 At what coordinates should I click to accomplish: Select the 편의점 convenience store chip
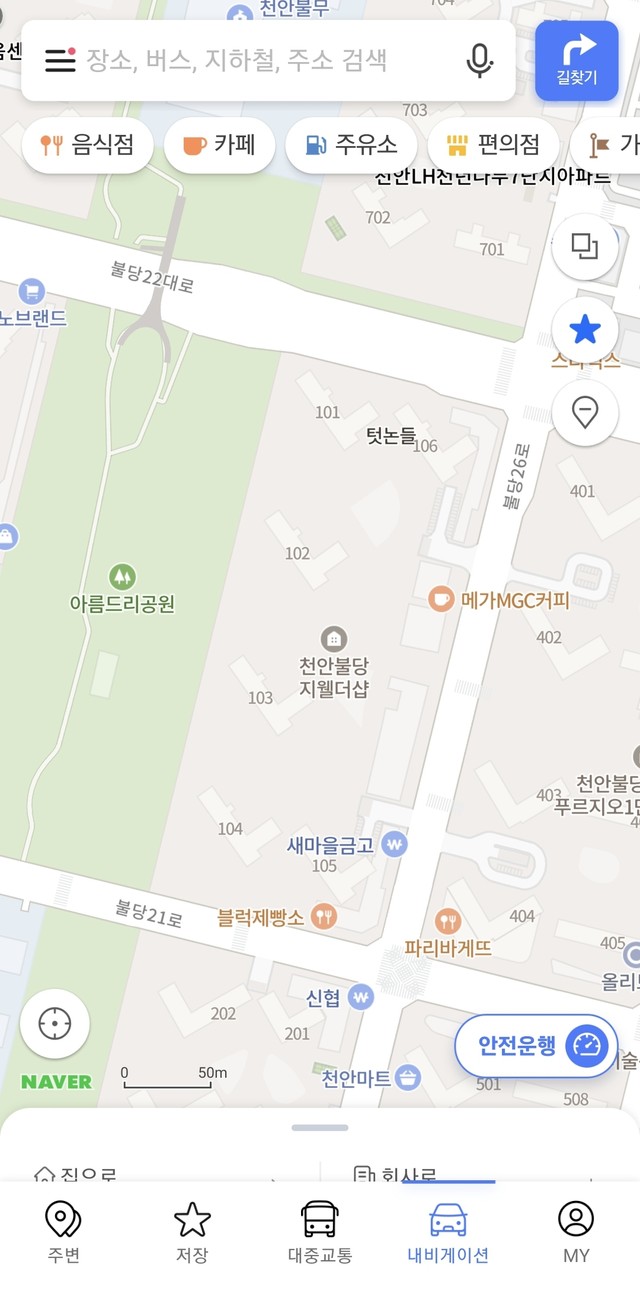point(493,145)
